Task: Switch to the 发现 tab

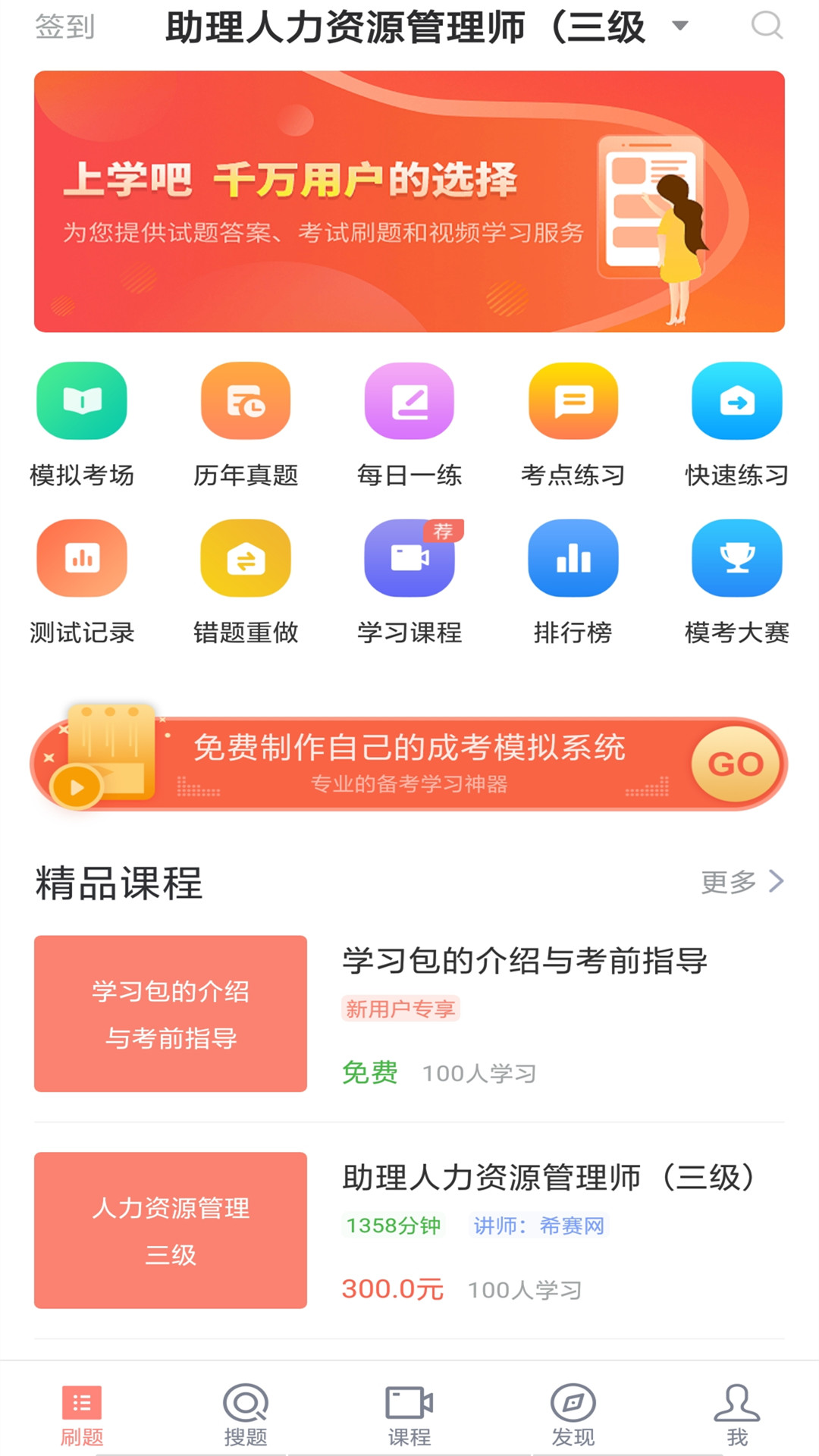Action: [573, 1415]
